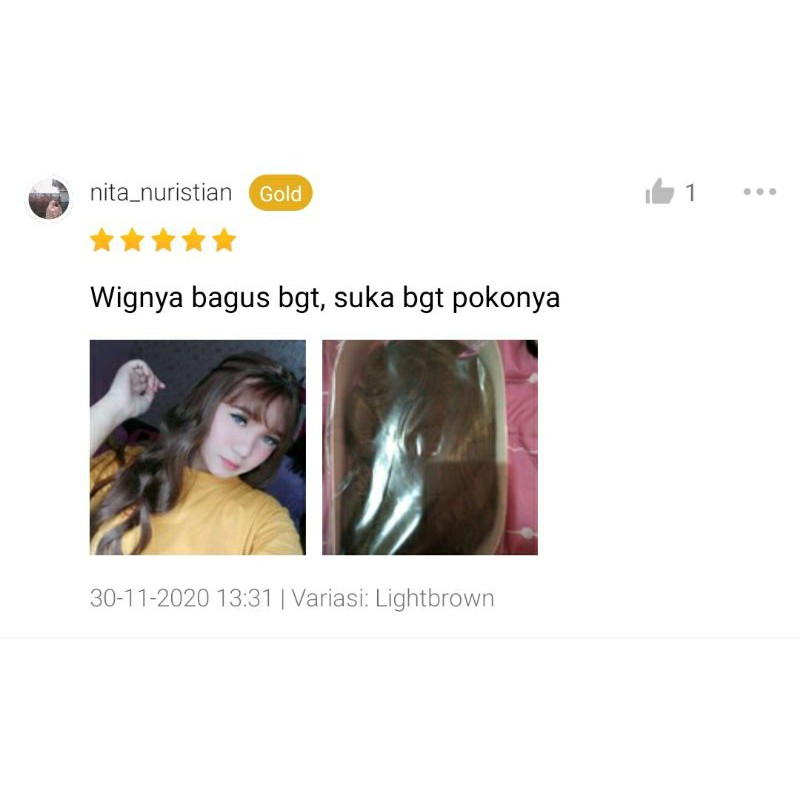
Task: Open review photo of girl in yellow shirt
Action: click(197, 447)
